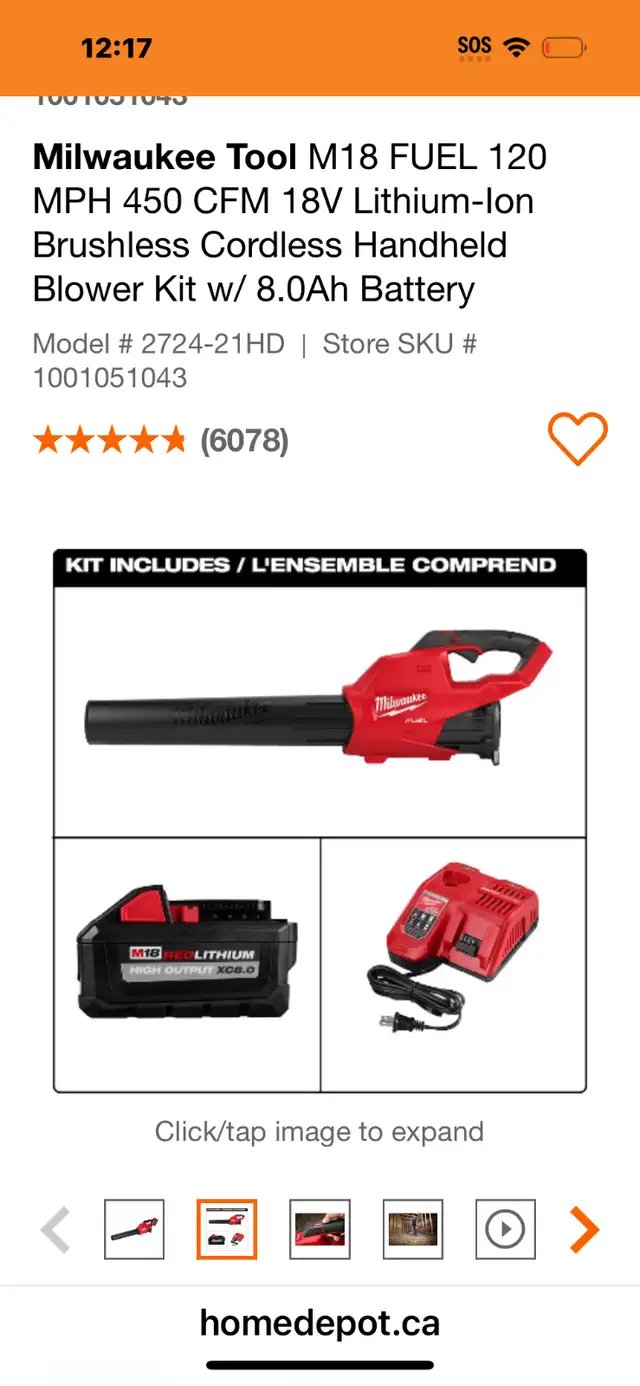Screen dimensions: 640x1386
Task: Expand the main kit includes image
Action: coord(319,820)
